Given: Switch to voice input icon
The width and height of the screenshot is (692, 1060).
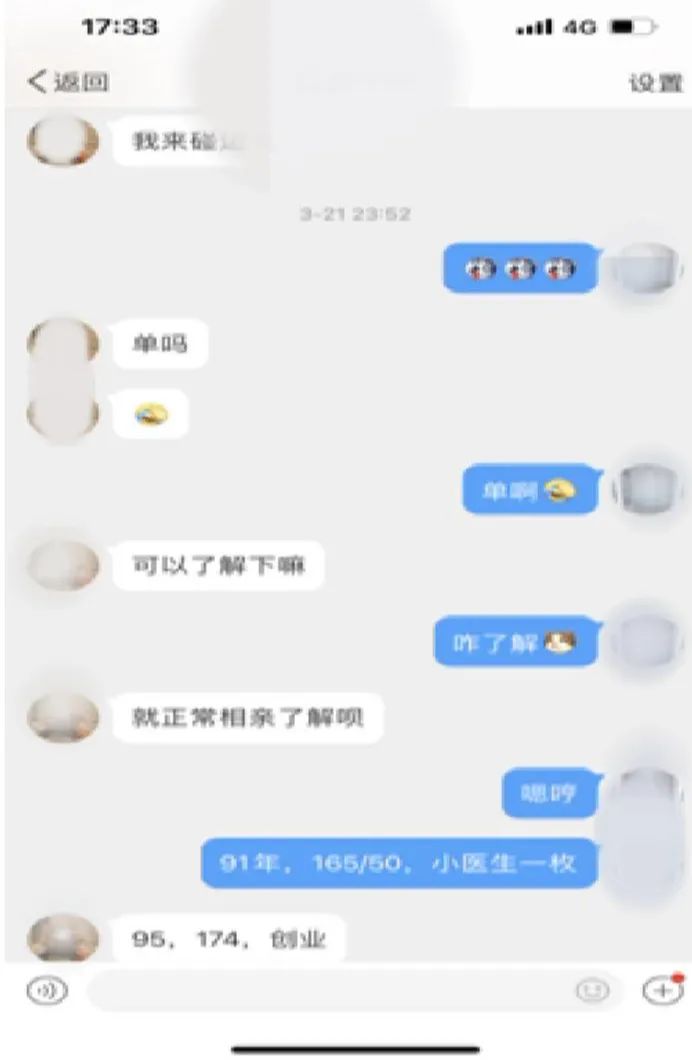Looking at the screenshot, I should tap(48, 990).
